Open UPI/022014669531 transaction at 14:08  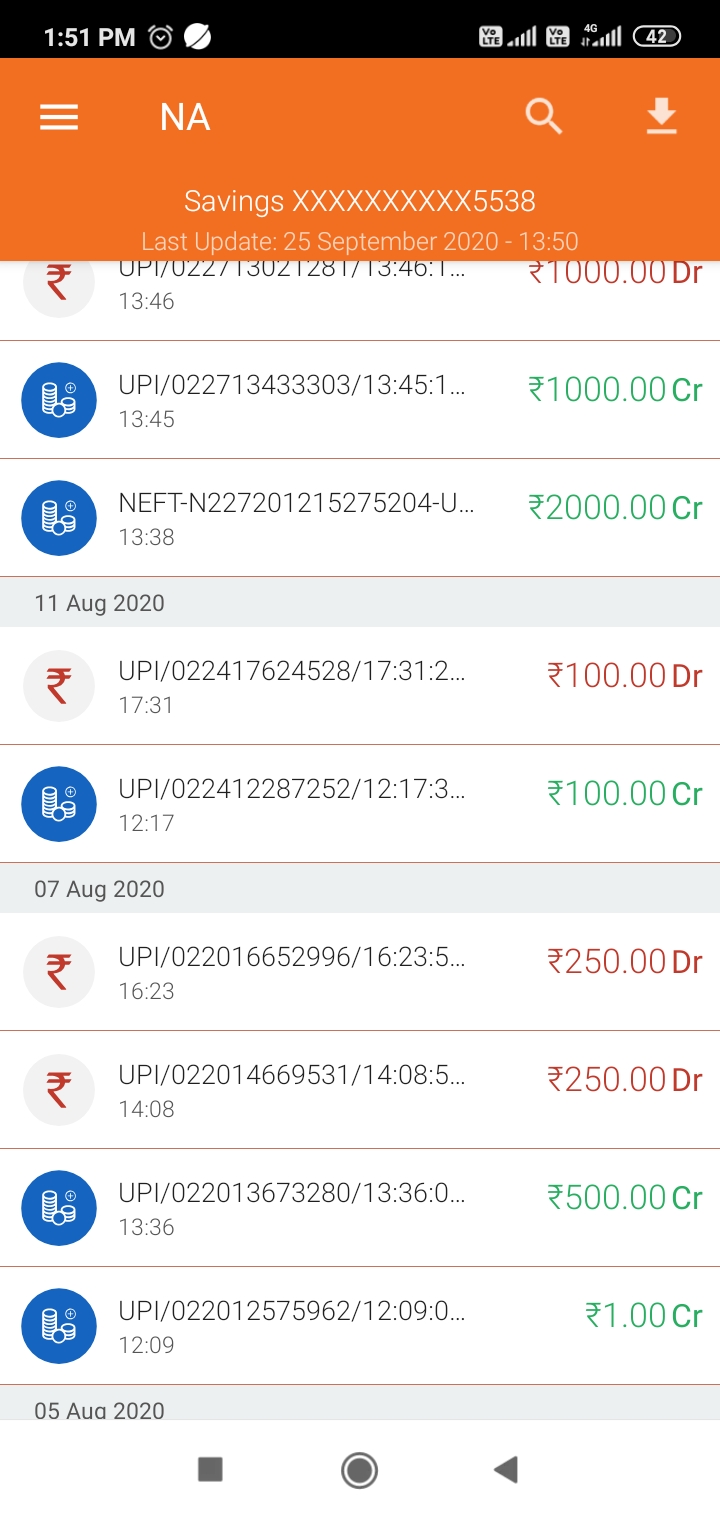(360, 1090)
